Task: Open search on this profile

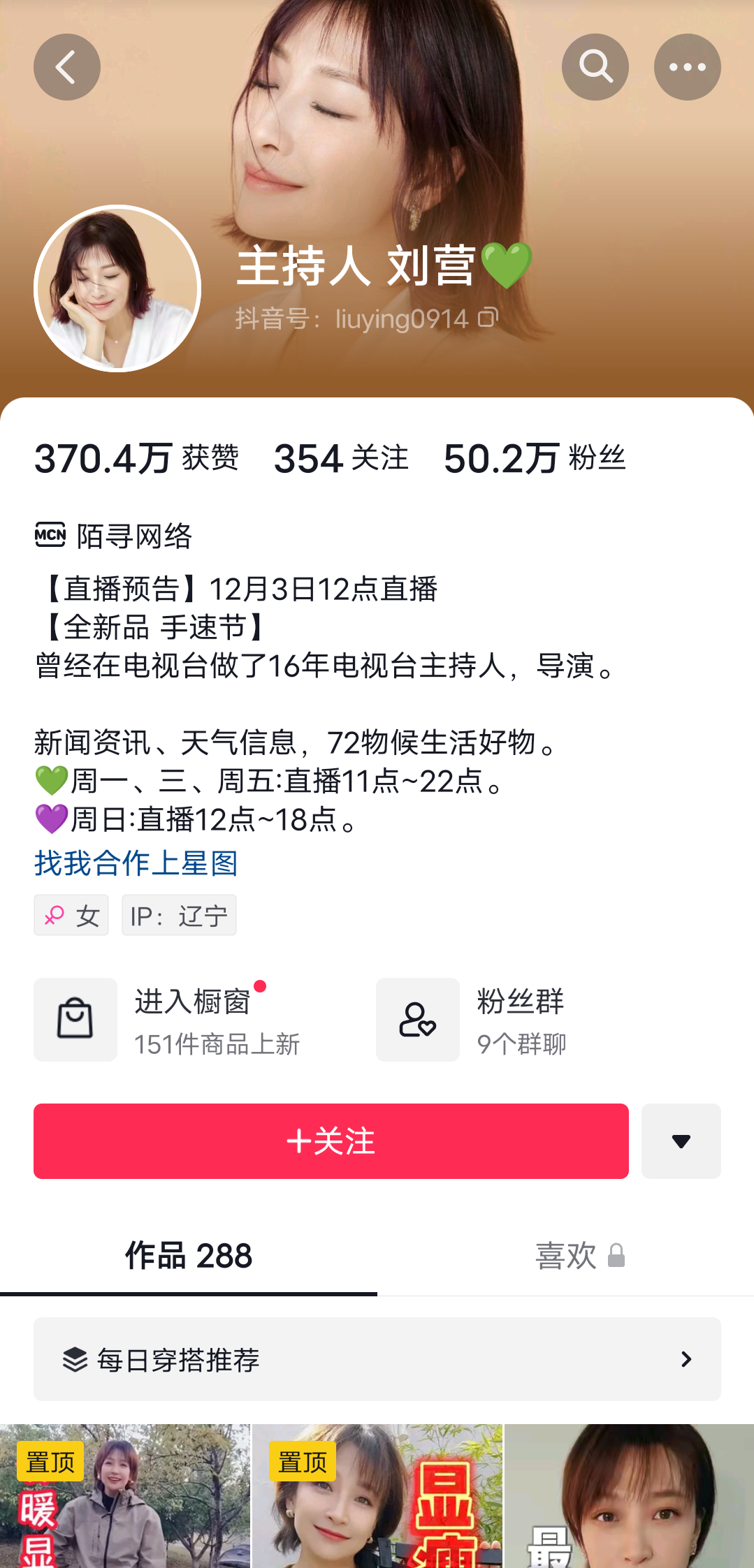Action: [x=595, y=67]
